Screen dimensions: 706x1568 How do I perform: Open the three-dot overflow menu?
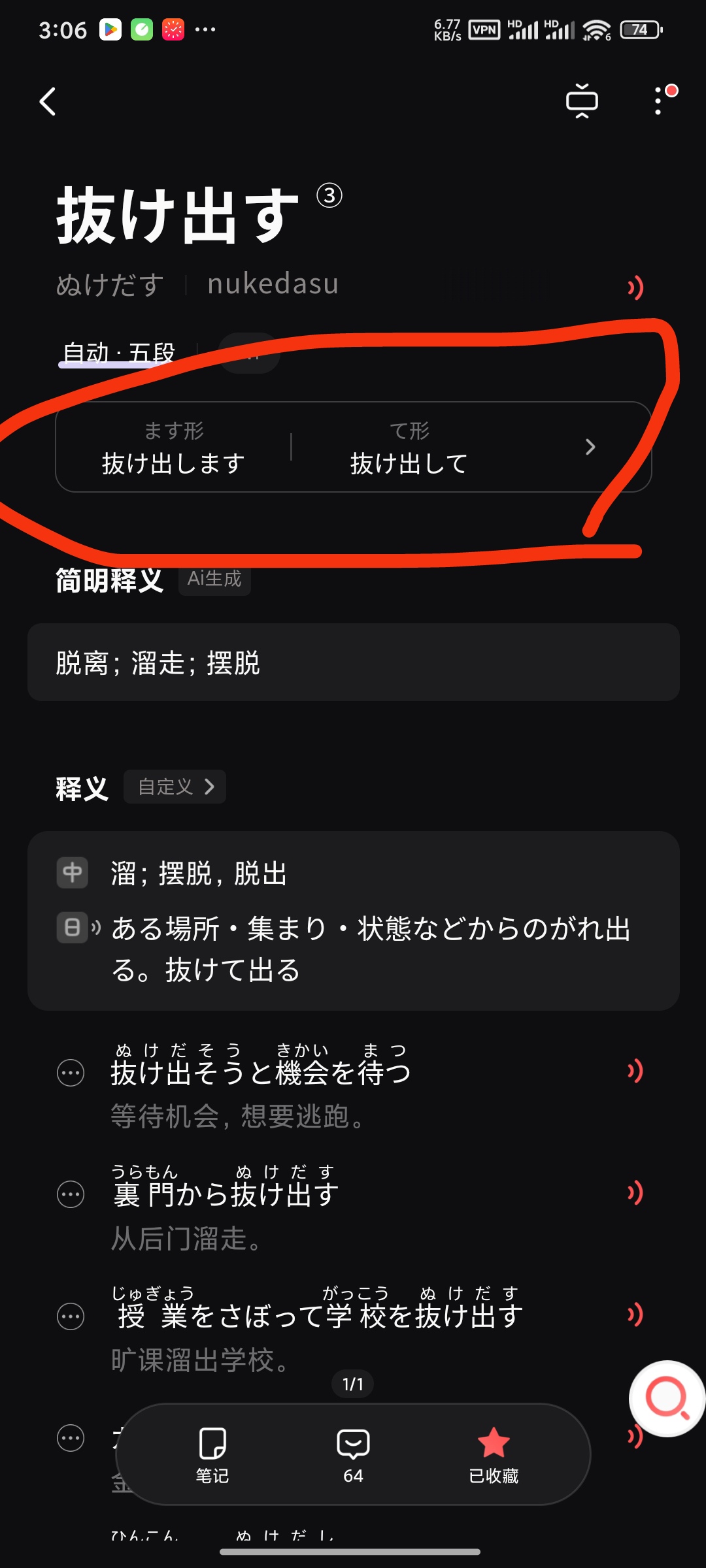(659, 101)
